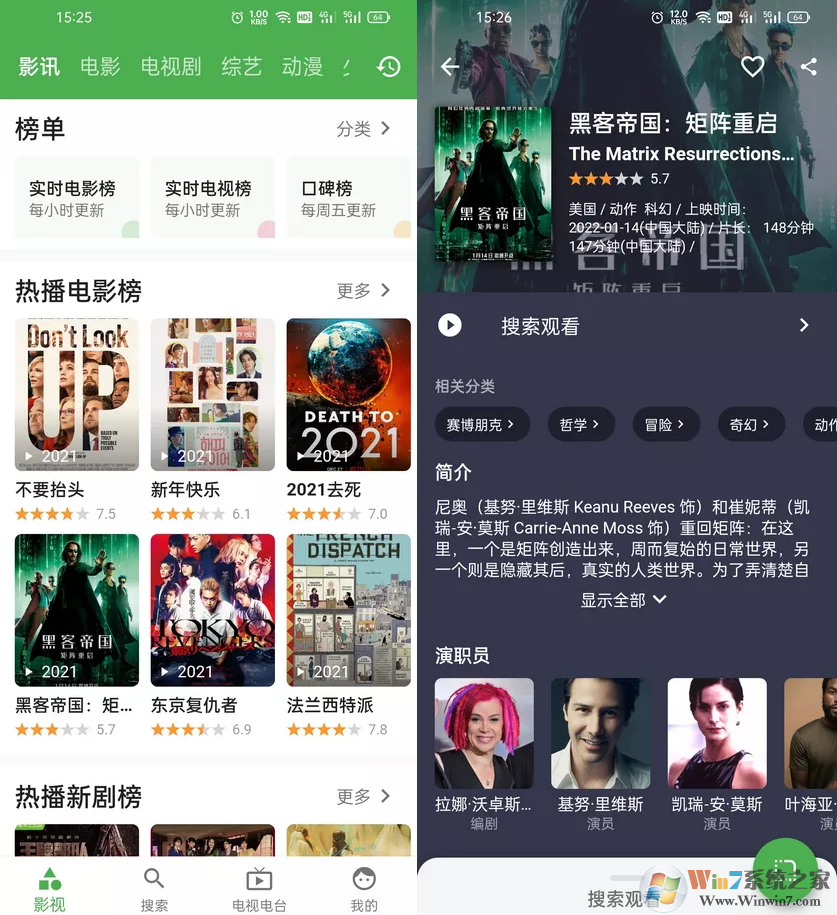Expand the synopsis with 显示全部
Screen dimensions: 837x915
(624, 600)
